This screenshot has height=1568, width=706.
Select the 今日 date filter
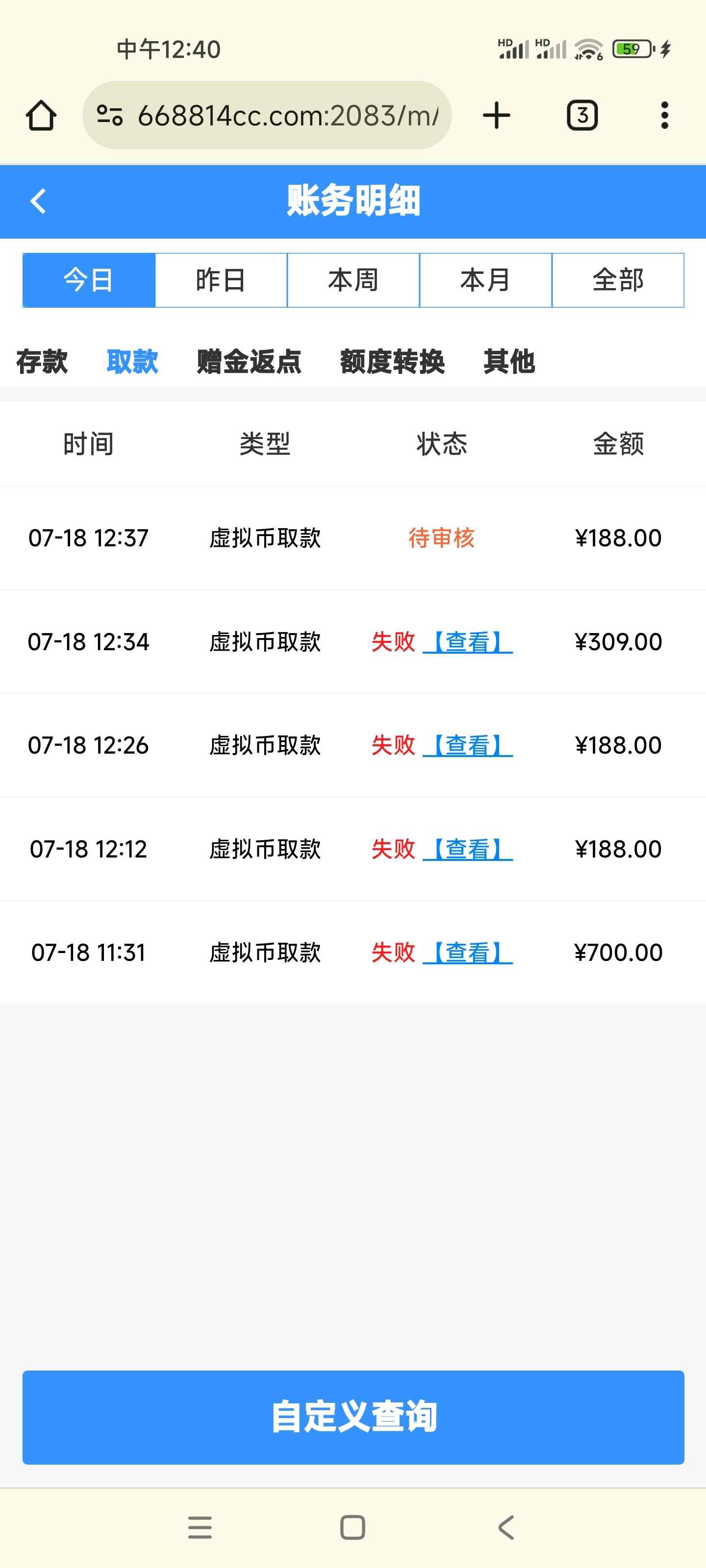tap(88, 280)
